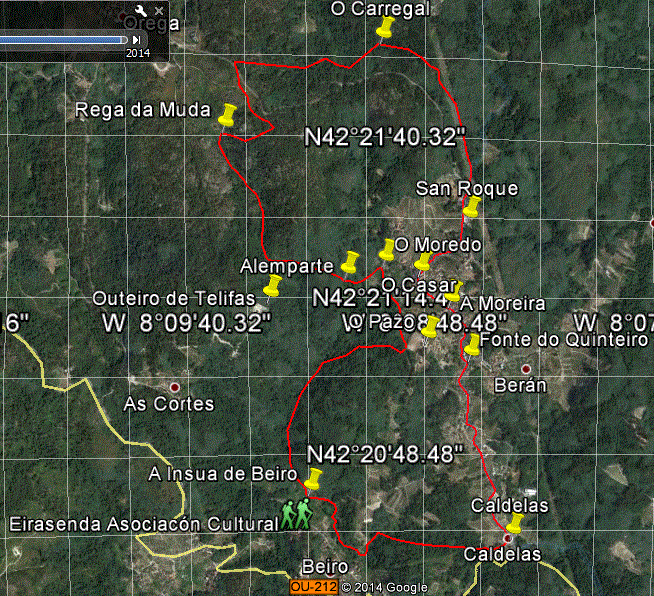Close the historical imagery time slider
The width and height of the screenshot is (654, 596).
point(158,11)
